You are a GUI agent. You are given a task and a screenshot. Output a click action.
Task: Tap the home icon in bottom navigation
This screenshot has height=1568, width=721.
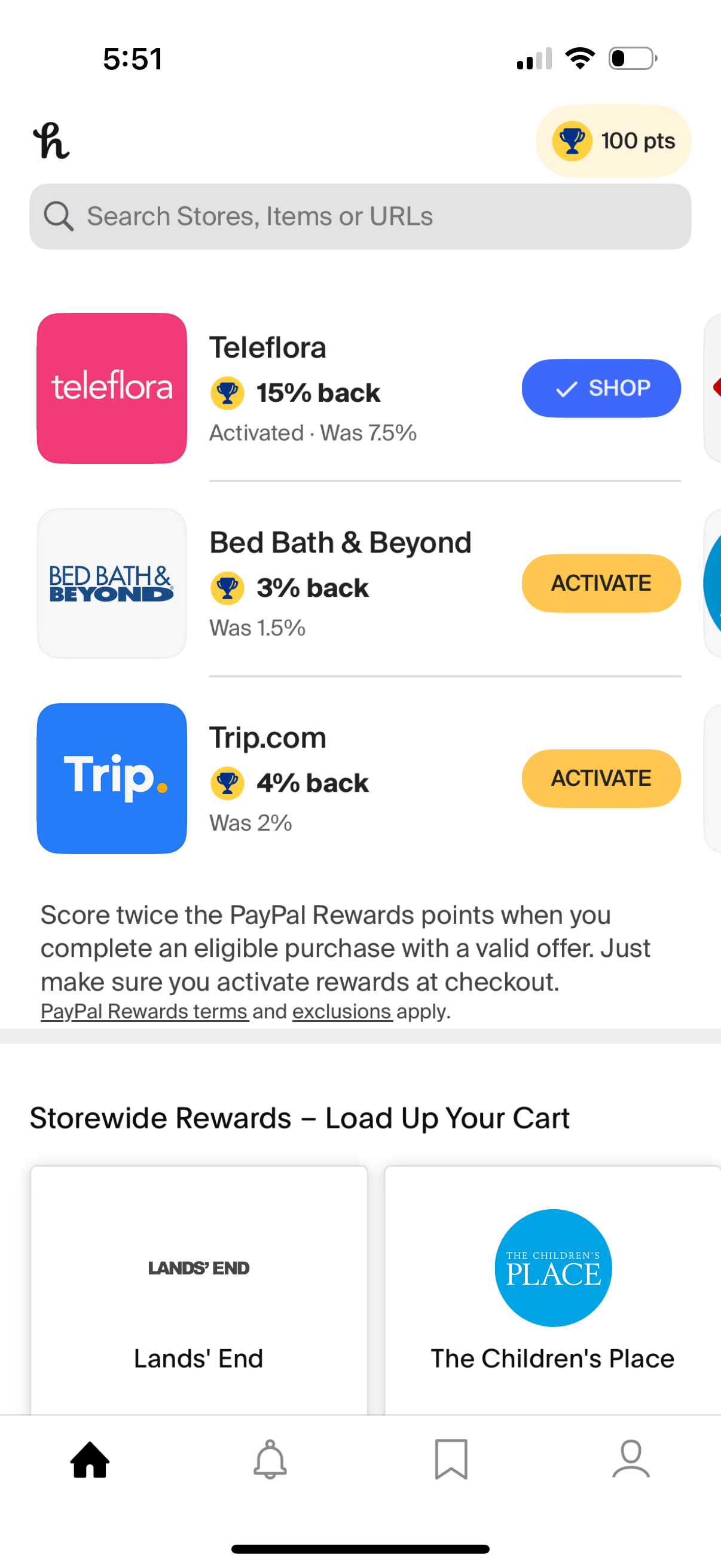pos(90,1461)
